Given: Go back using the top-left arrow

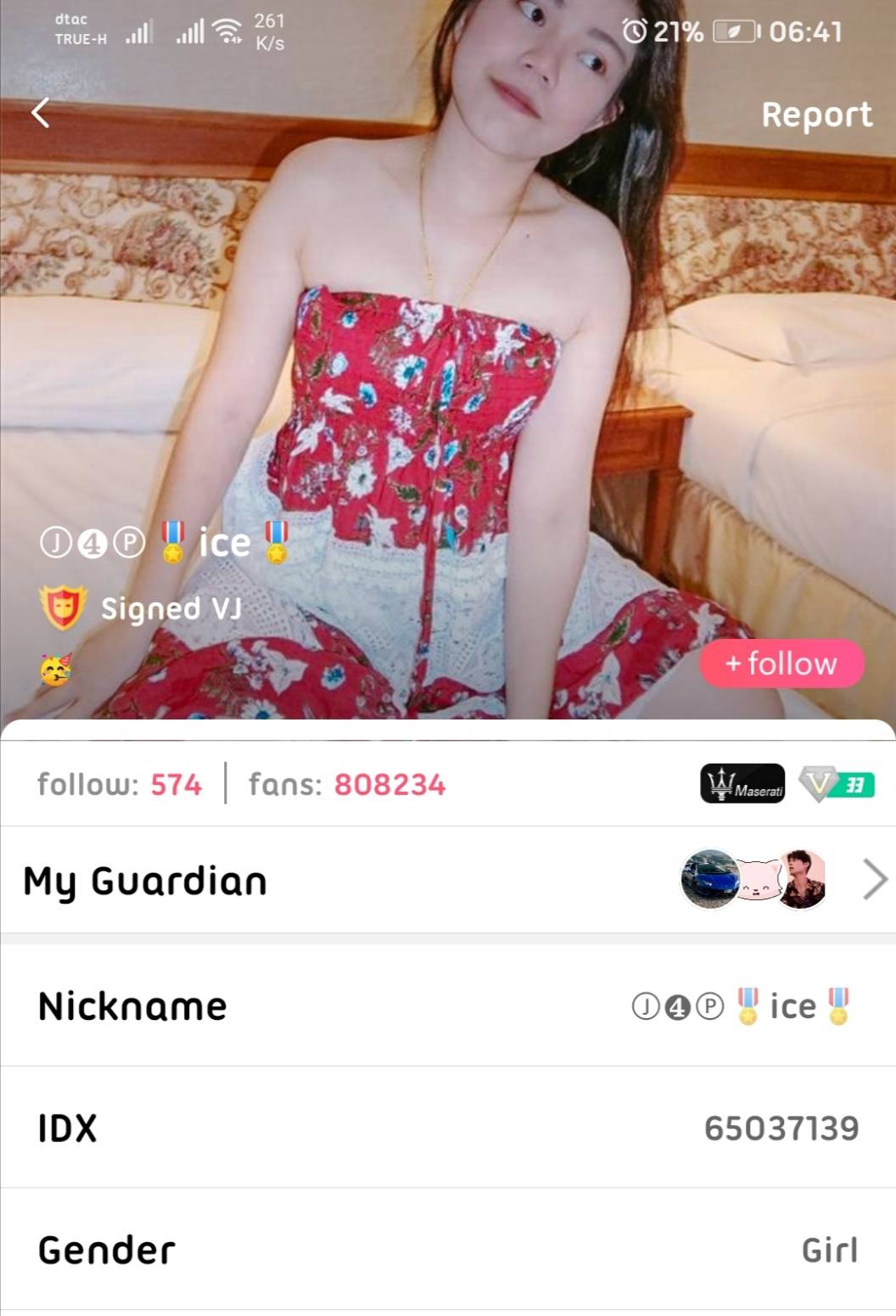Looking at the screenshot, I should click(x=41, y=113).
